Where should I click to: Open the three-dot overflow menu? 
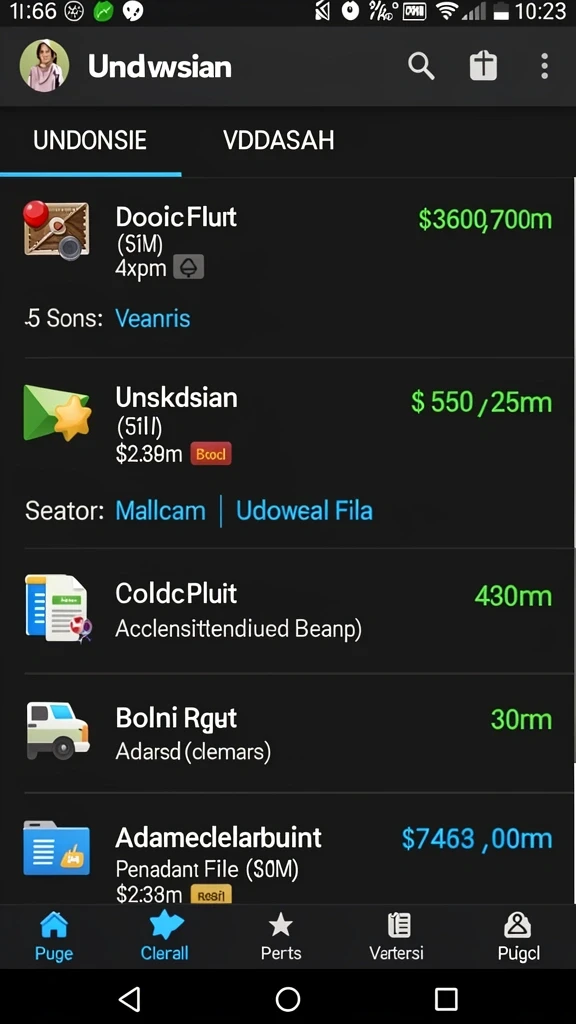544,66
